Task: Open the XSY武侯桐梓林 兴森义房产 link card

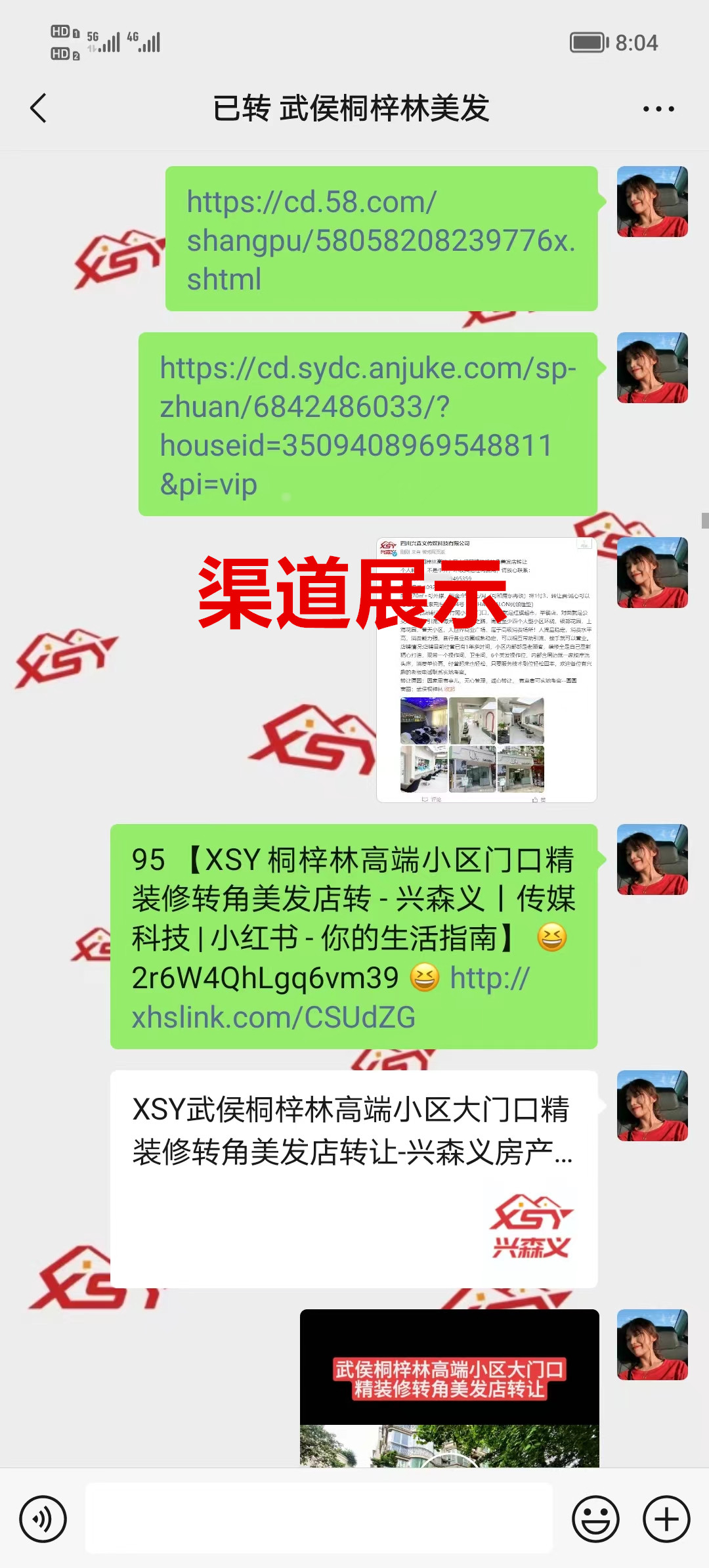Action: 353,1178
